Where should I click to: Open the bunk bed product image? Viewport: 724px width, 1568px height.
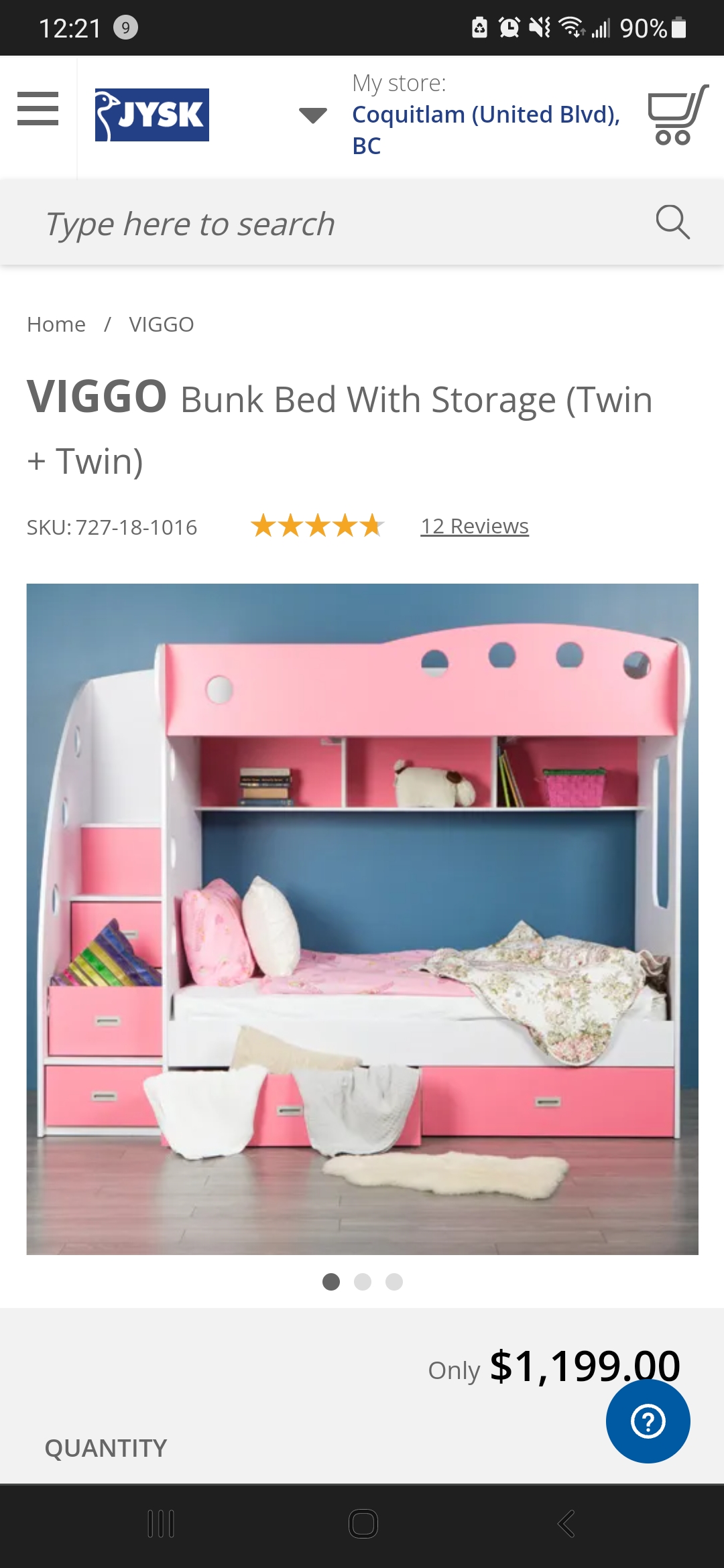[x=362, y=919]
